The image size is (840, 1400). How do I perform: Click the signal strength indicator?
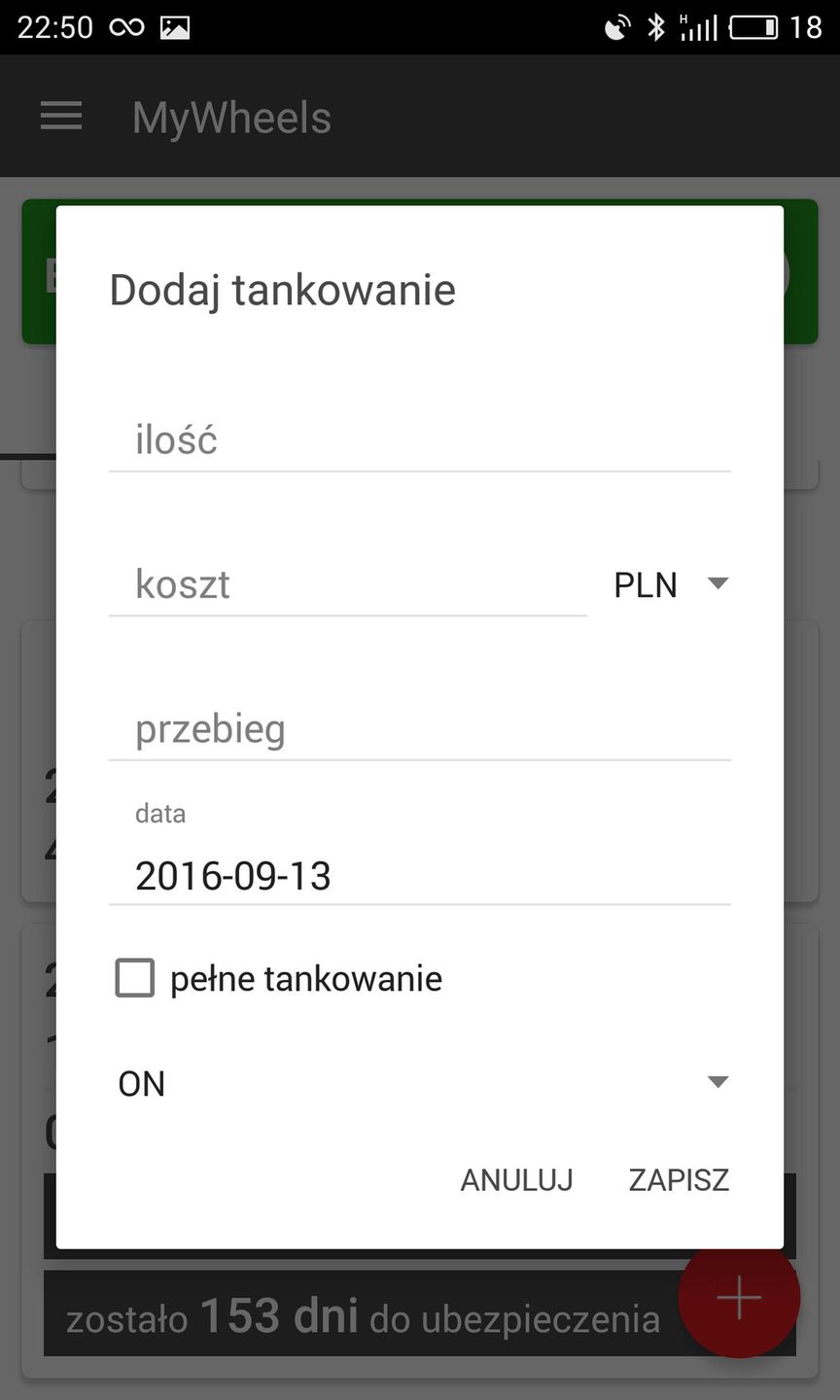[x=701, y=27]
